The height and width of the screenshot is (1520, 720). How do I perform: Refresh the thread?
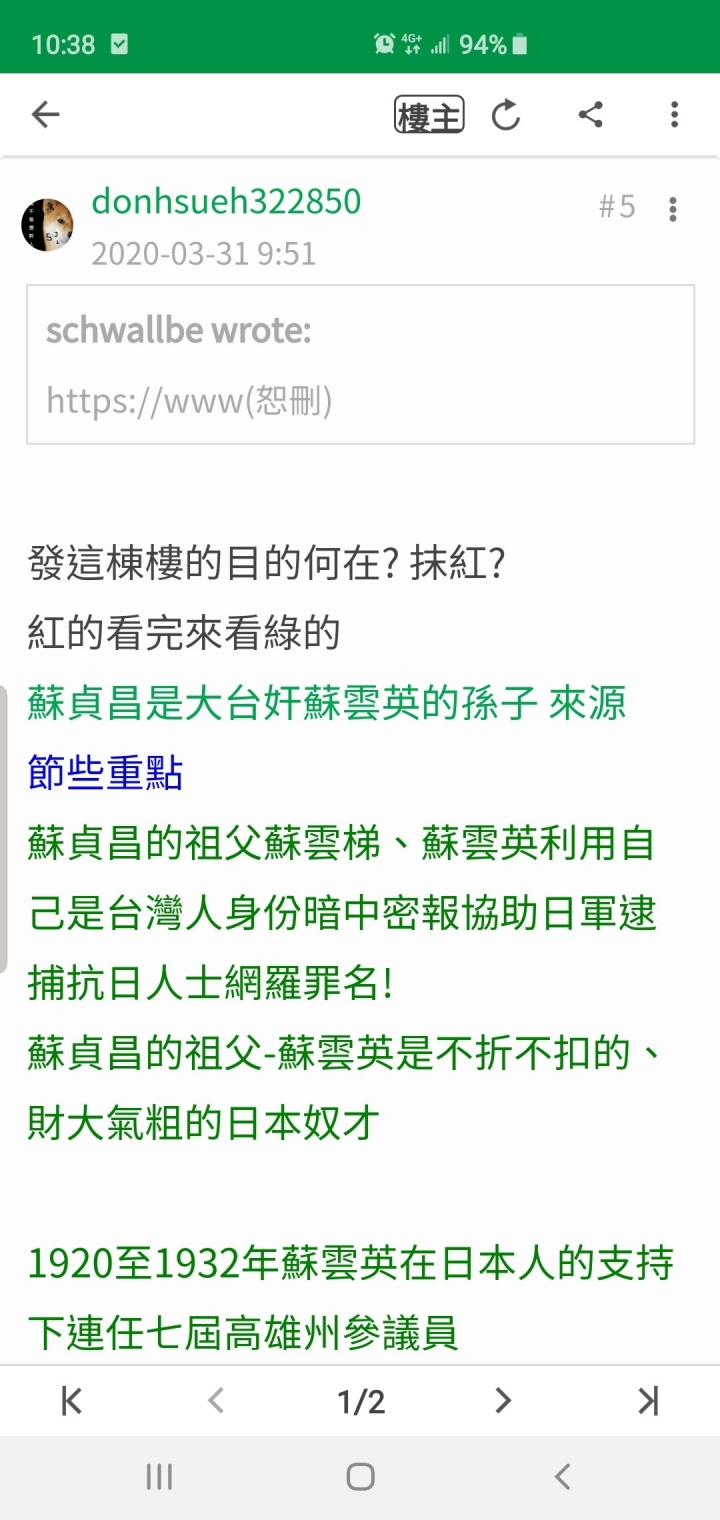point(506,116)
